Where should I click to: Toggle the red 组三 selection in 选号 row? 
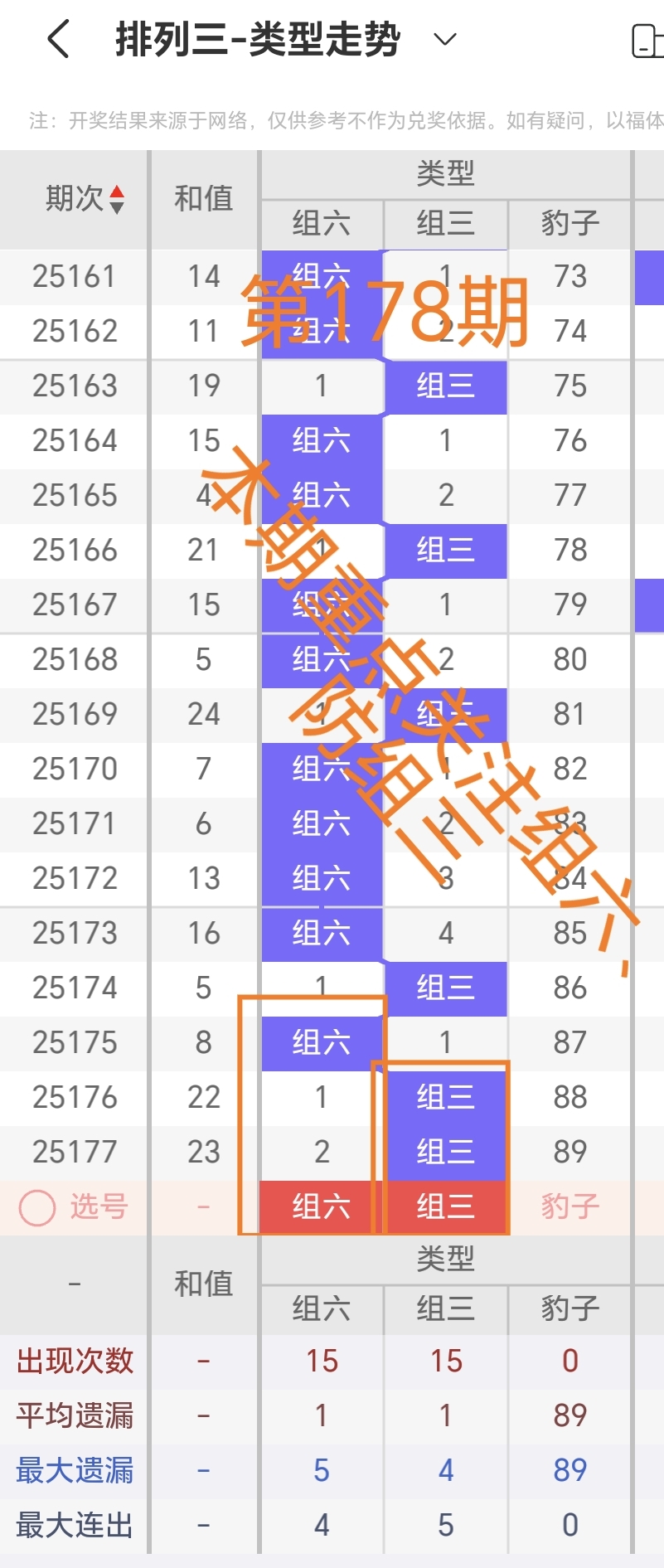pos(445,1207)
